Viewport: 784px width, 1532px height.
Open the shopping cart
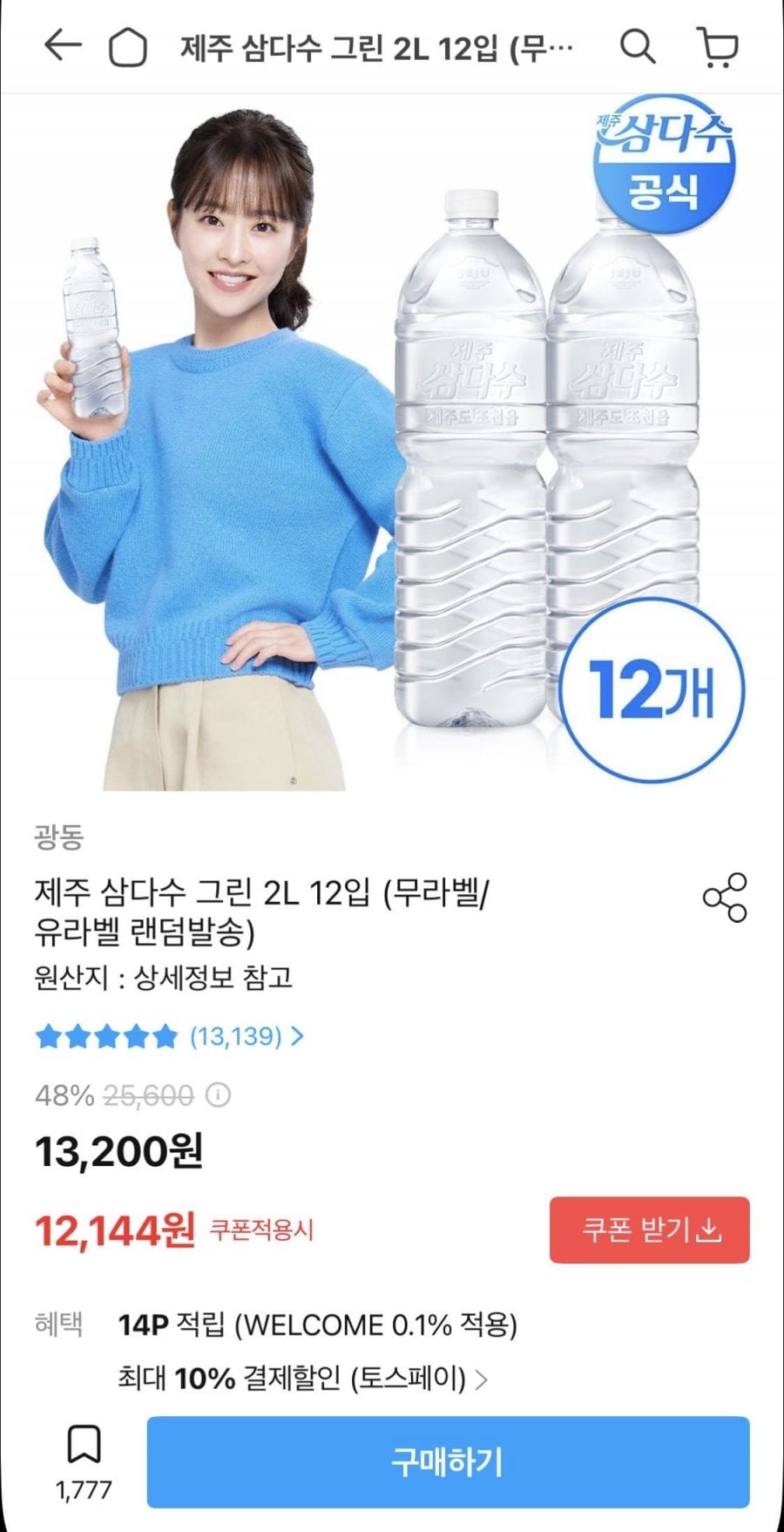(x=719, y=47)
